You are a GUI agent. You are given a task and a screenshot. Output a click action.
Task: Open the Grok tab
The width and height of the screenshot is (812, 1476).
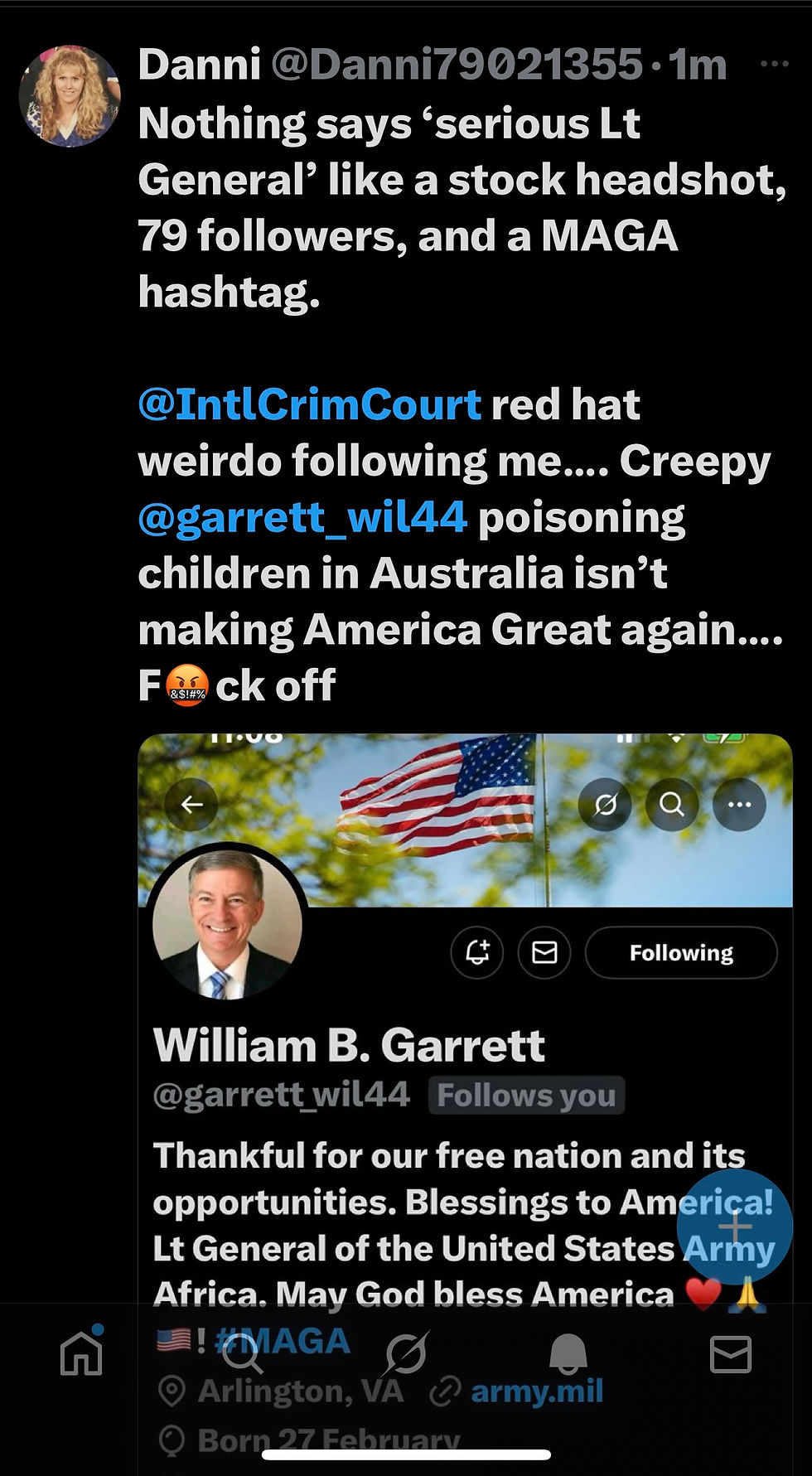[x=406, y=1354]
